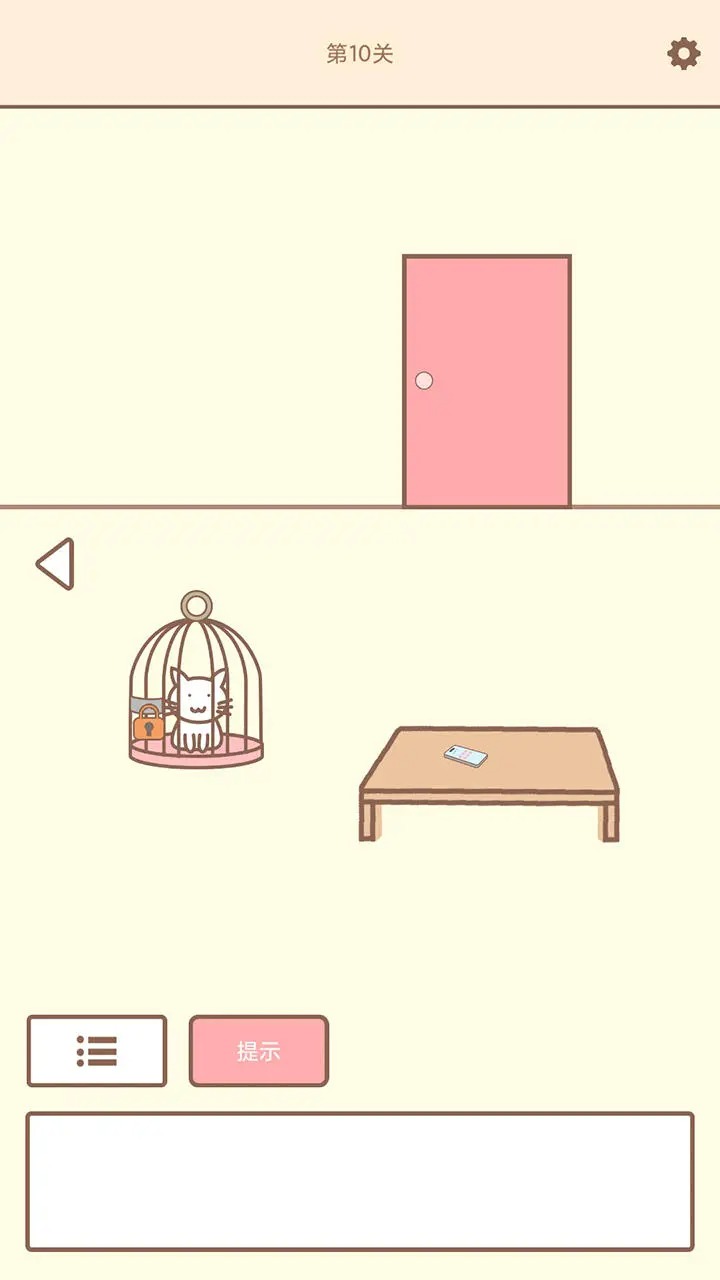This screenshot has width=720, height=1280.
Task: Tap the orange padlock on the cage
Action: (148, 724)
